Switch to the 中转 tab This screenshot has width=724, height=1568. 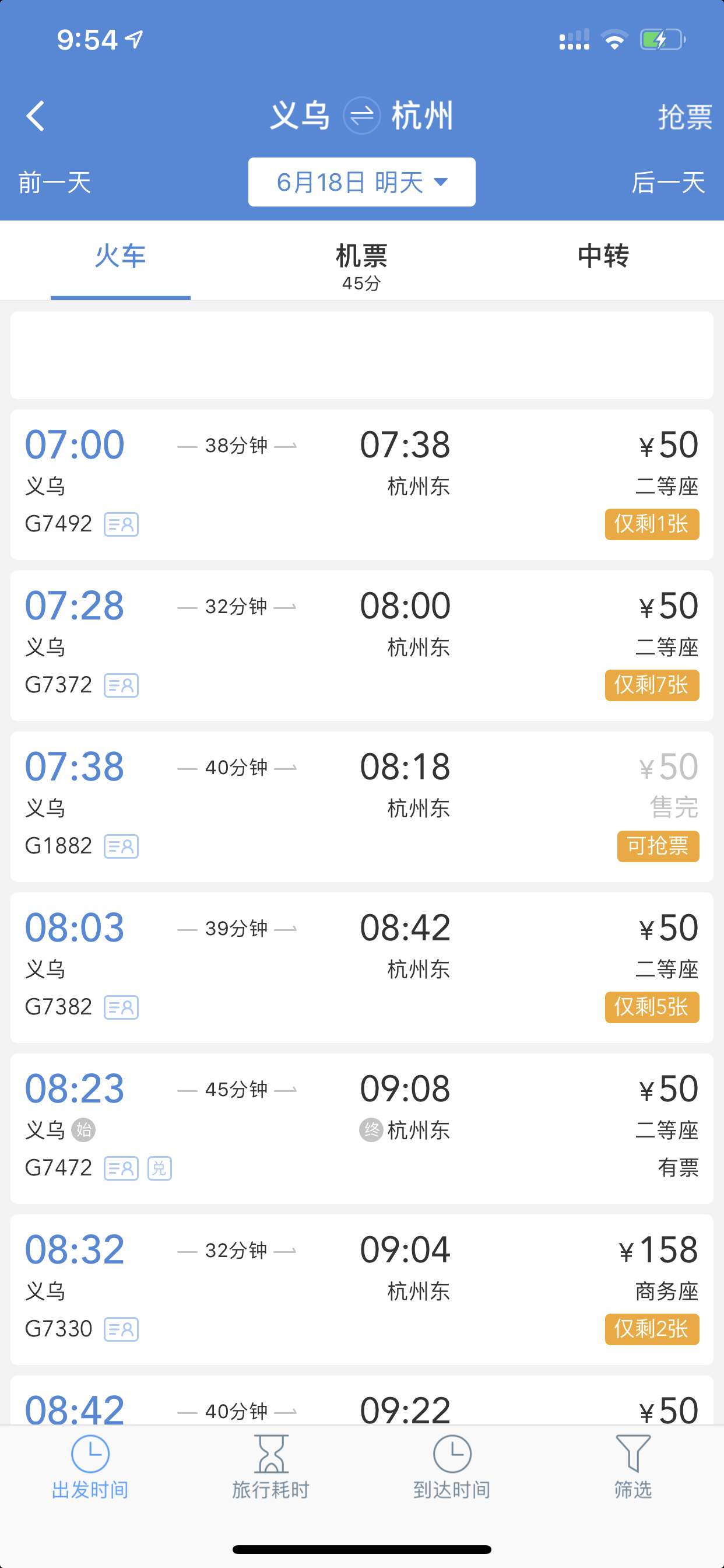pos(603,256)
